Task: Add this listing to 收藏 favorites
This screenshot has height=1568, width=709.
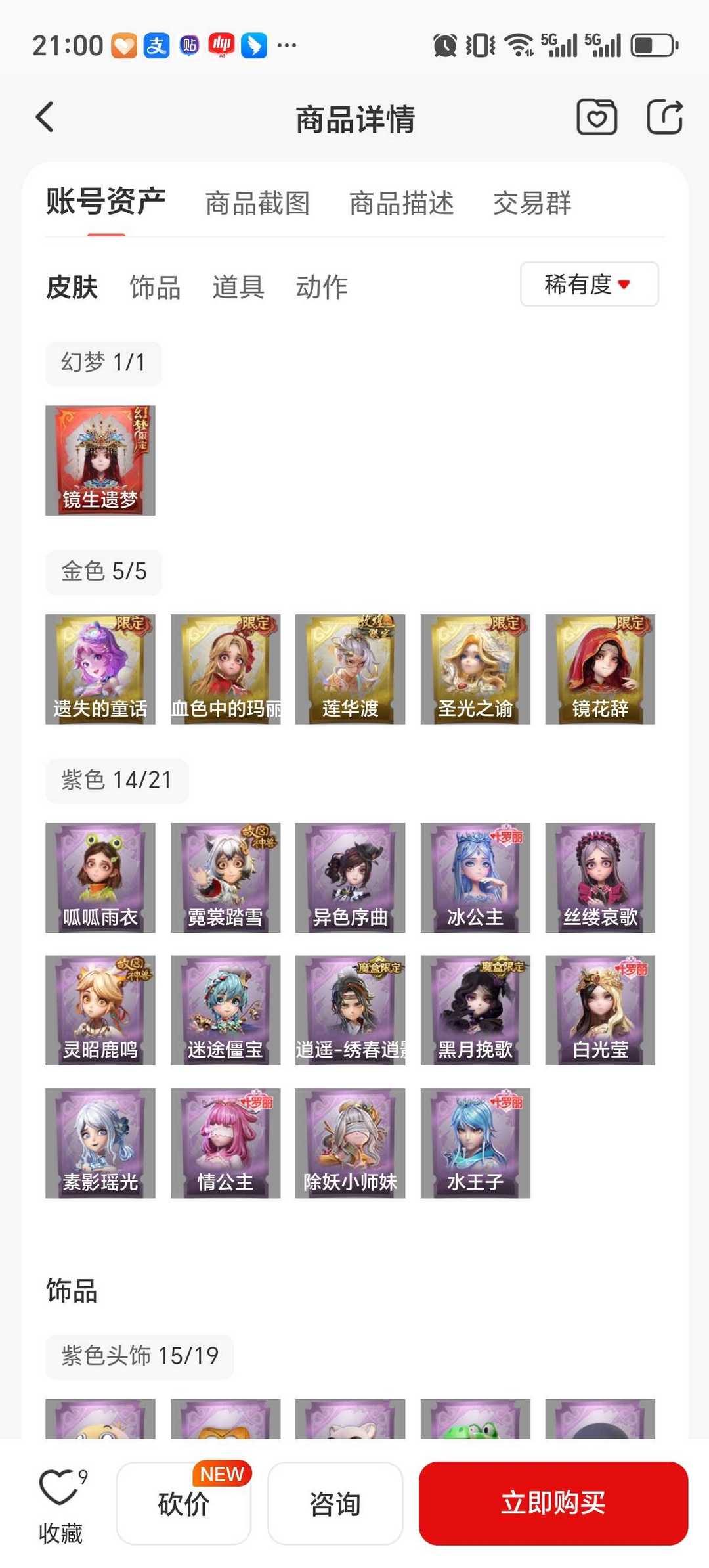Action: [61, 1504]
